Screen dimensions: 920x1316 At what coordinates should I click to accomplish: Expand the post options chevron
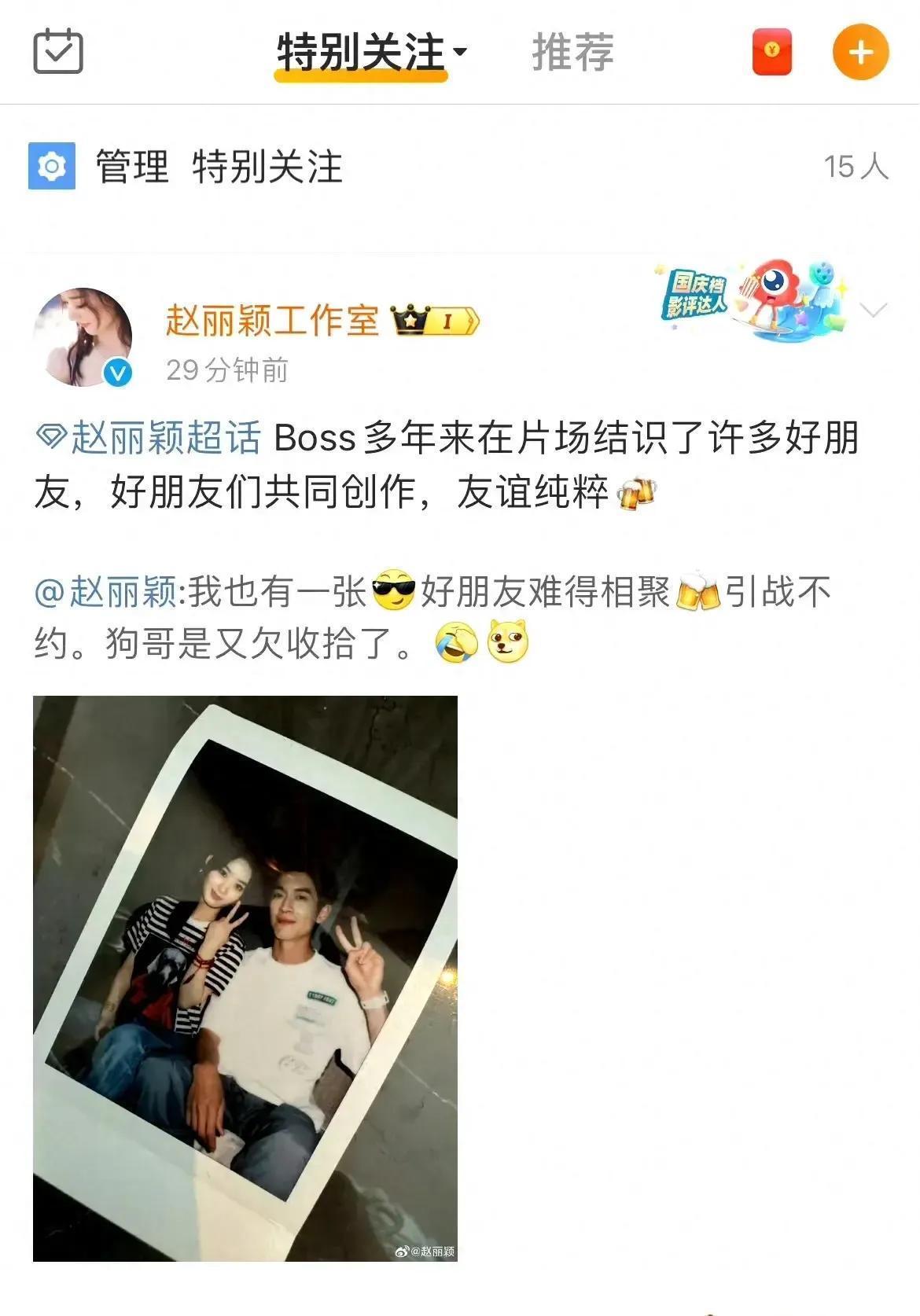[x=873, y=310]
